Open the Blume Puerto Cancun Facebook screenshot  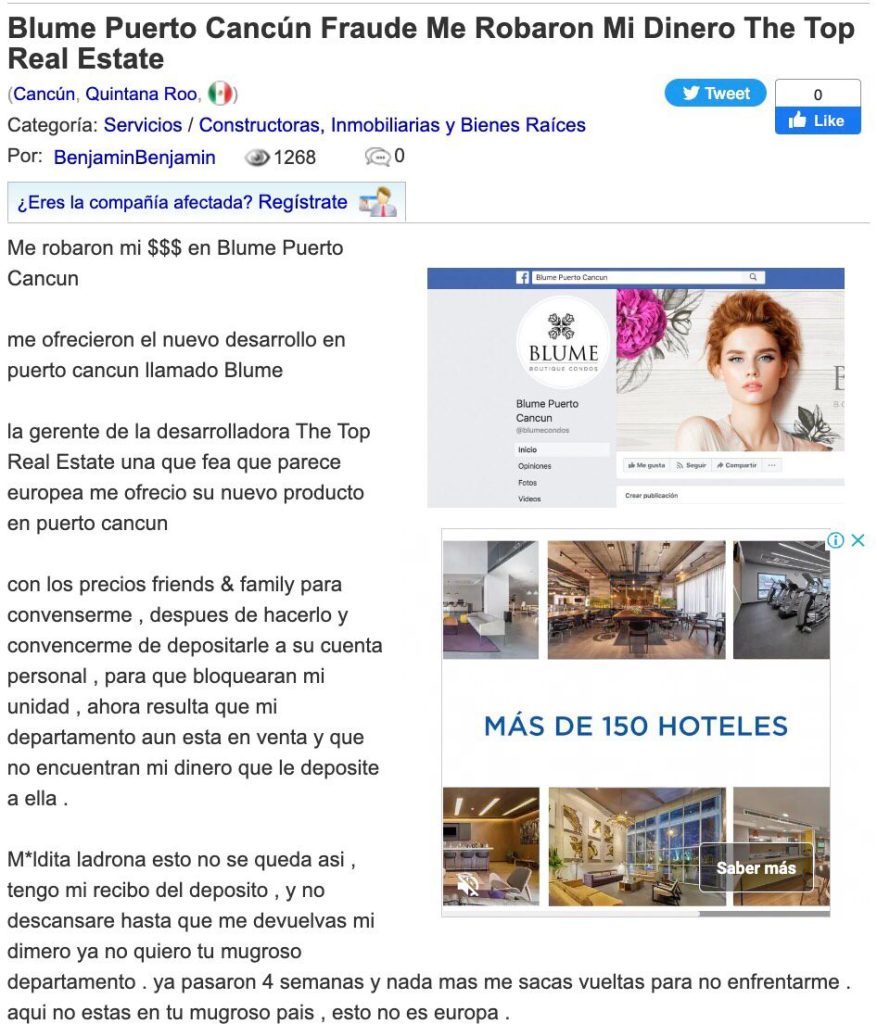click(635, 388)
